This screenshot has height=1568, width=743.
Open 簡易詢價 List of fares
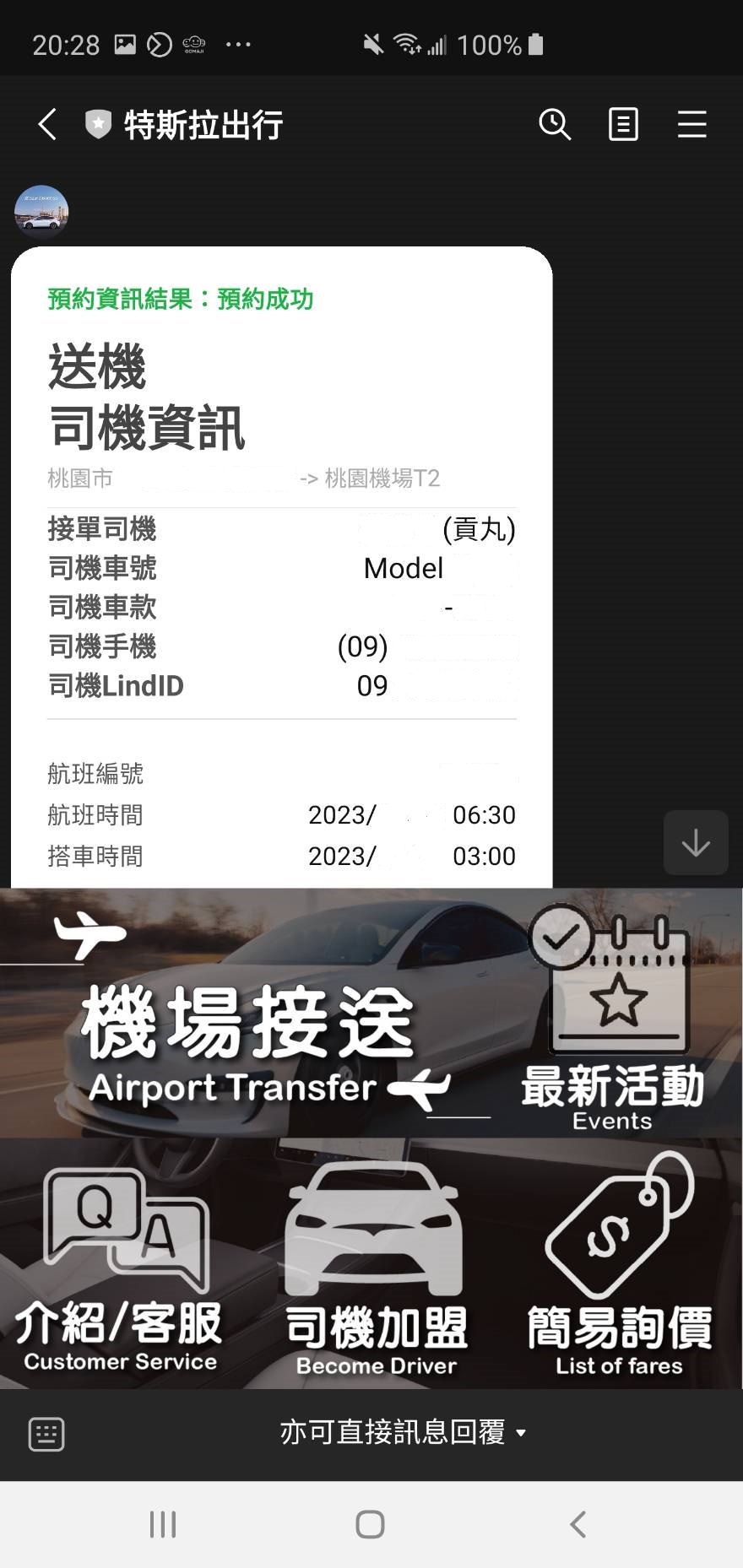[619, 1266]
